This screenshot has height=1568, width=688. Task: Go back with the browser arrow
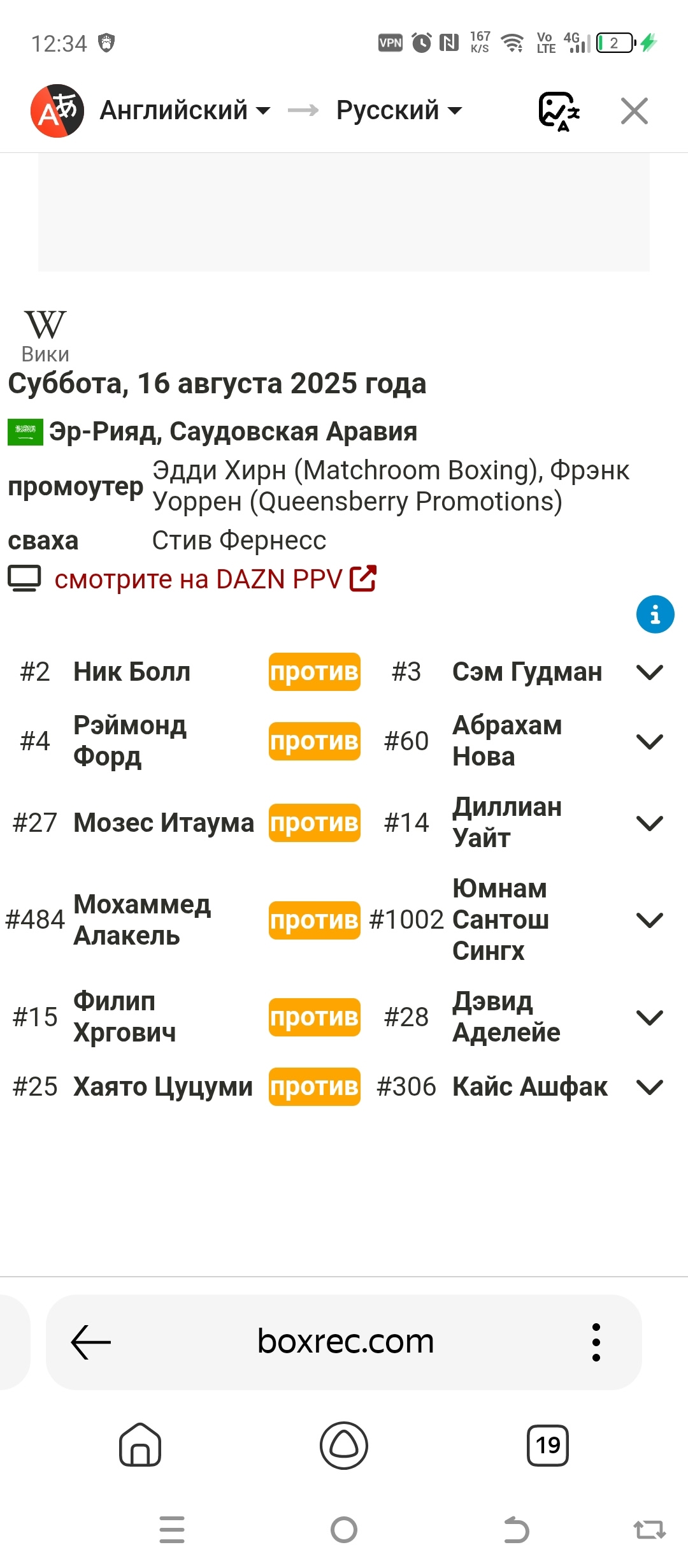[x=91, y=1342]
